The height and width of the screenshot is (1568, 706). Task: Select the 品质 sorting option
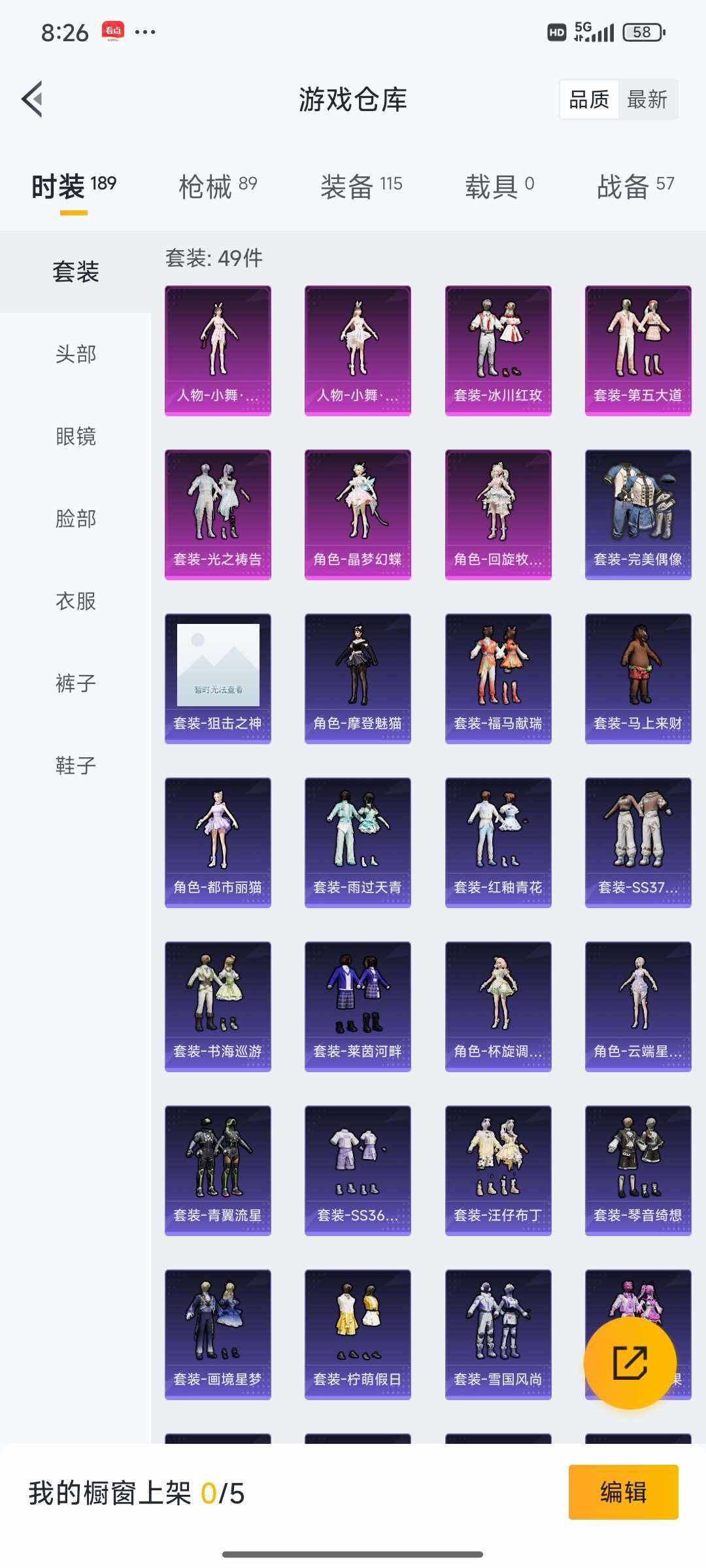(x=588, y=99)
